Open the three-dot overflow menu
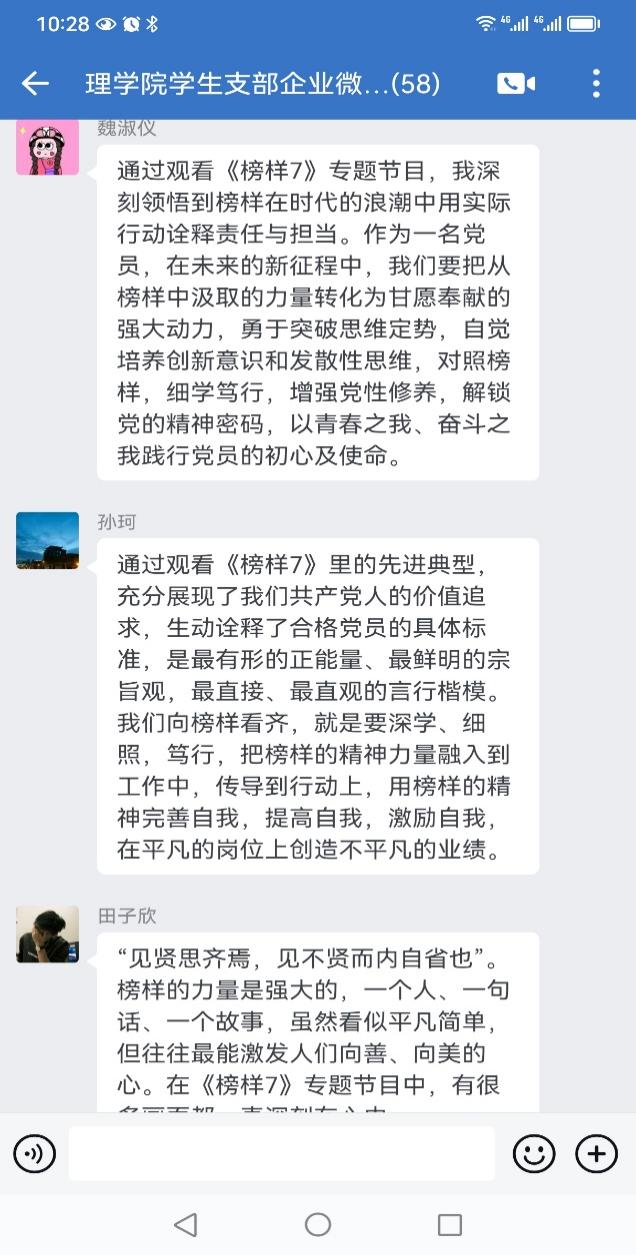 coord(596,84)
